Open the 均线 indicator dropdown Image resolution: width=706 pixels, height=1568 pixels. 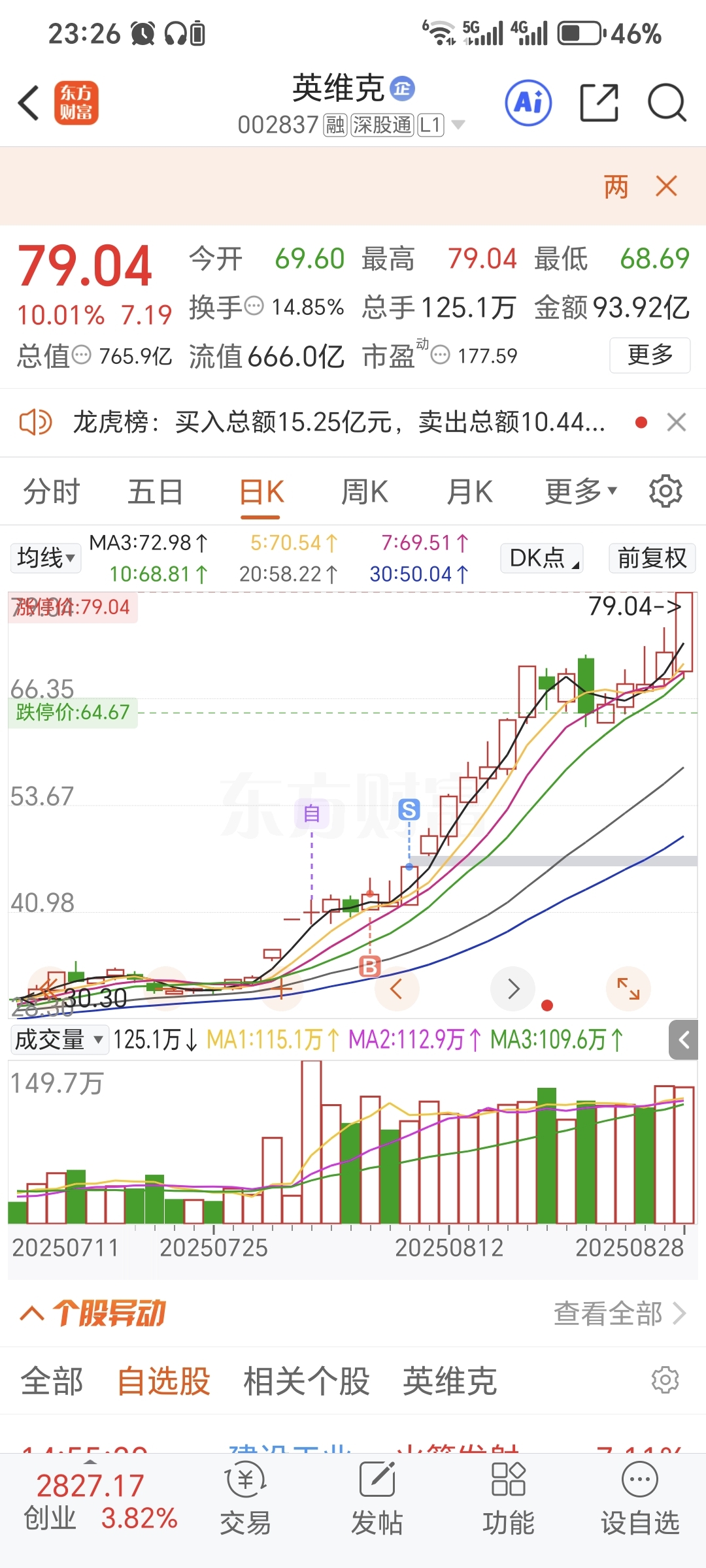coord(45,558)
